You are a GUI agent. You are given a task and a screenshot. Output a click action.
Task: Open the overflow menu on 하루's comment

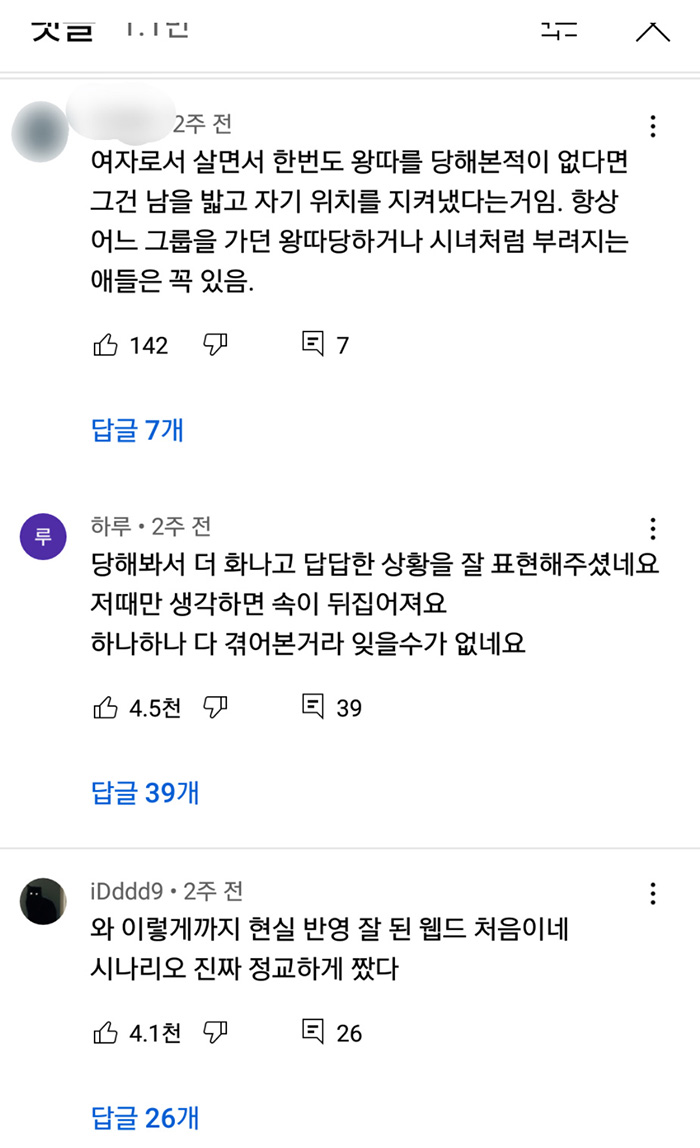652,529
